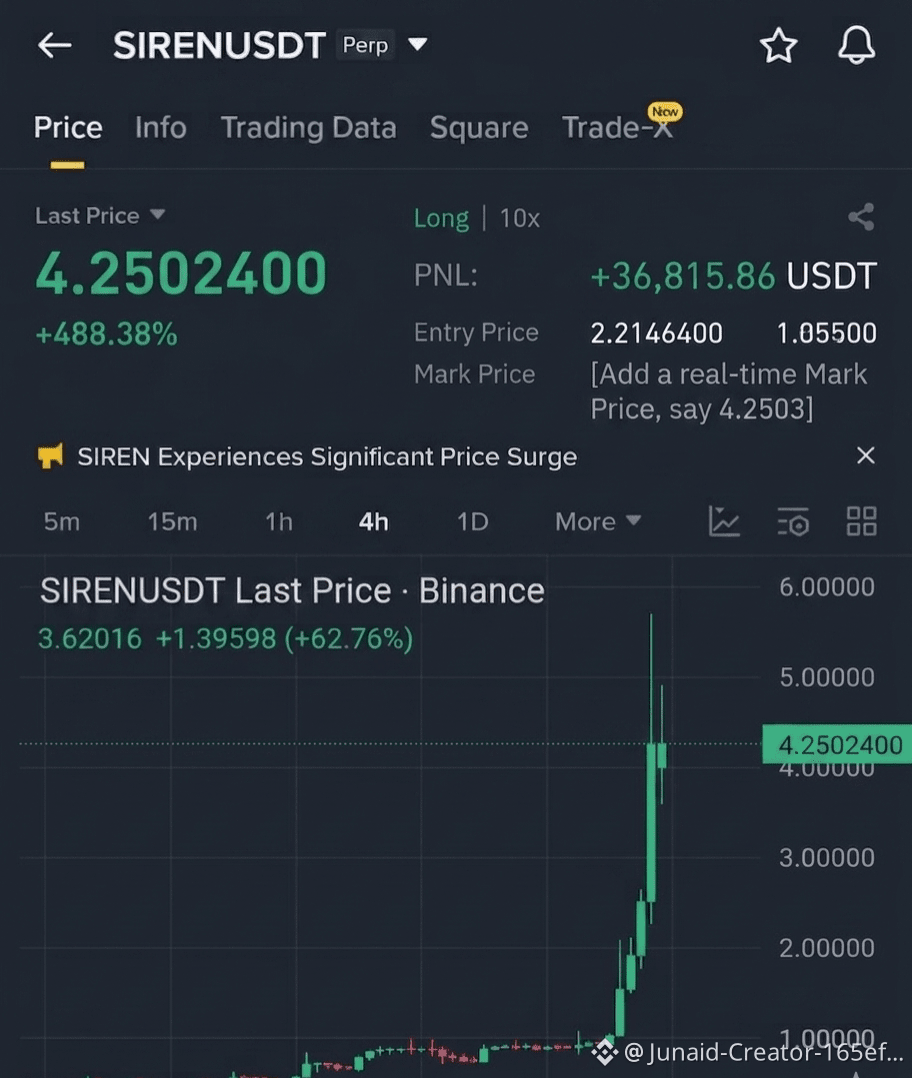Expand the More intervals dropdown
This screenshot has width=912, height=1078.
pos(598,522)
